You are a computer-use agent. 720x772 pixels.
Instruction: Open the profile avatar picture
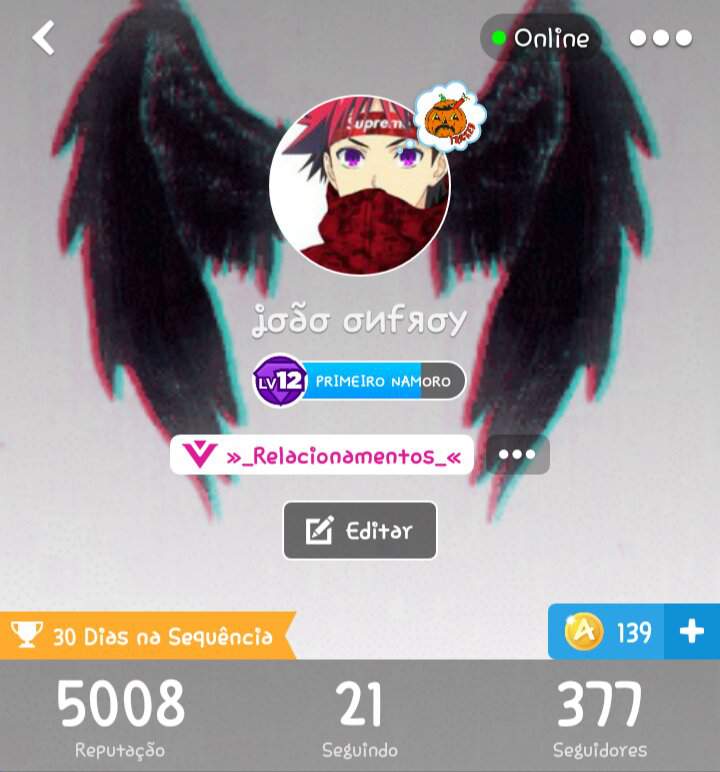coord(359,186)
